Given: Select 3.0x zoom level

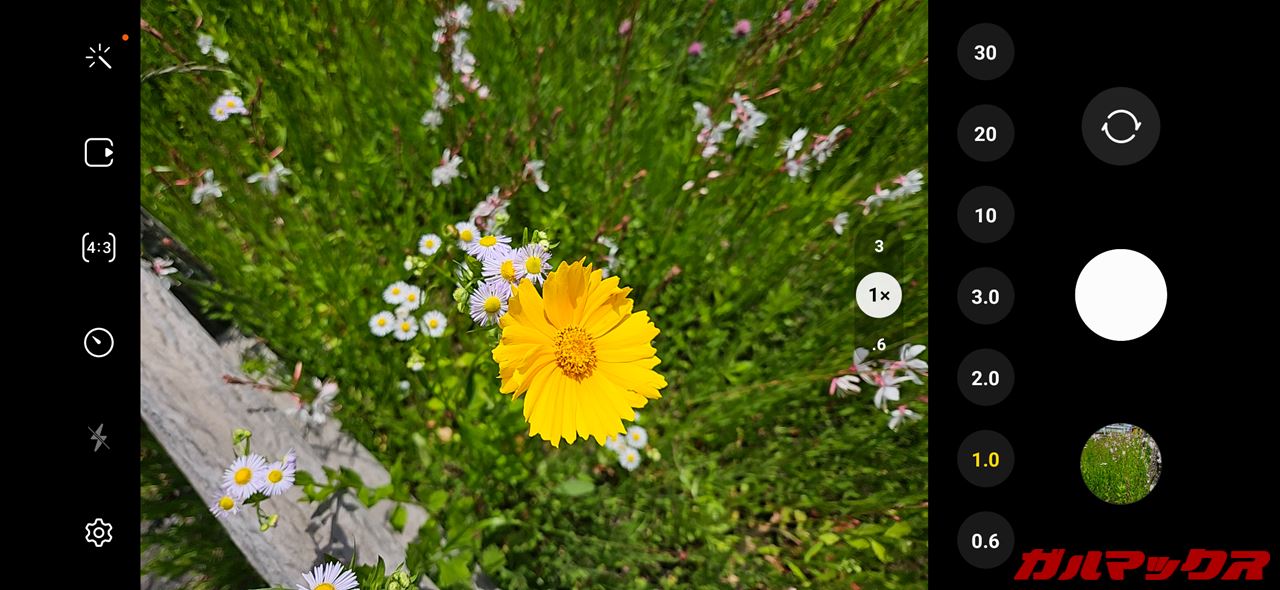Looking at the screenshot, I should (x=985, y=297).
